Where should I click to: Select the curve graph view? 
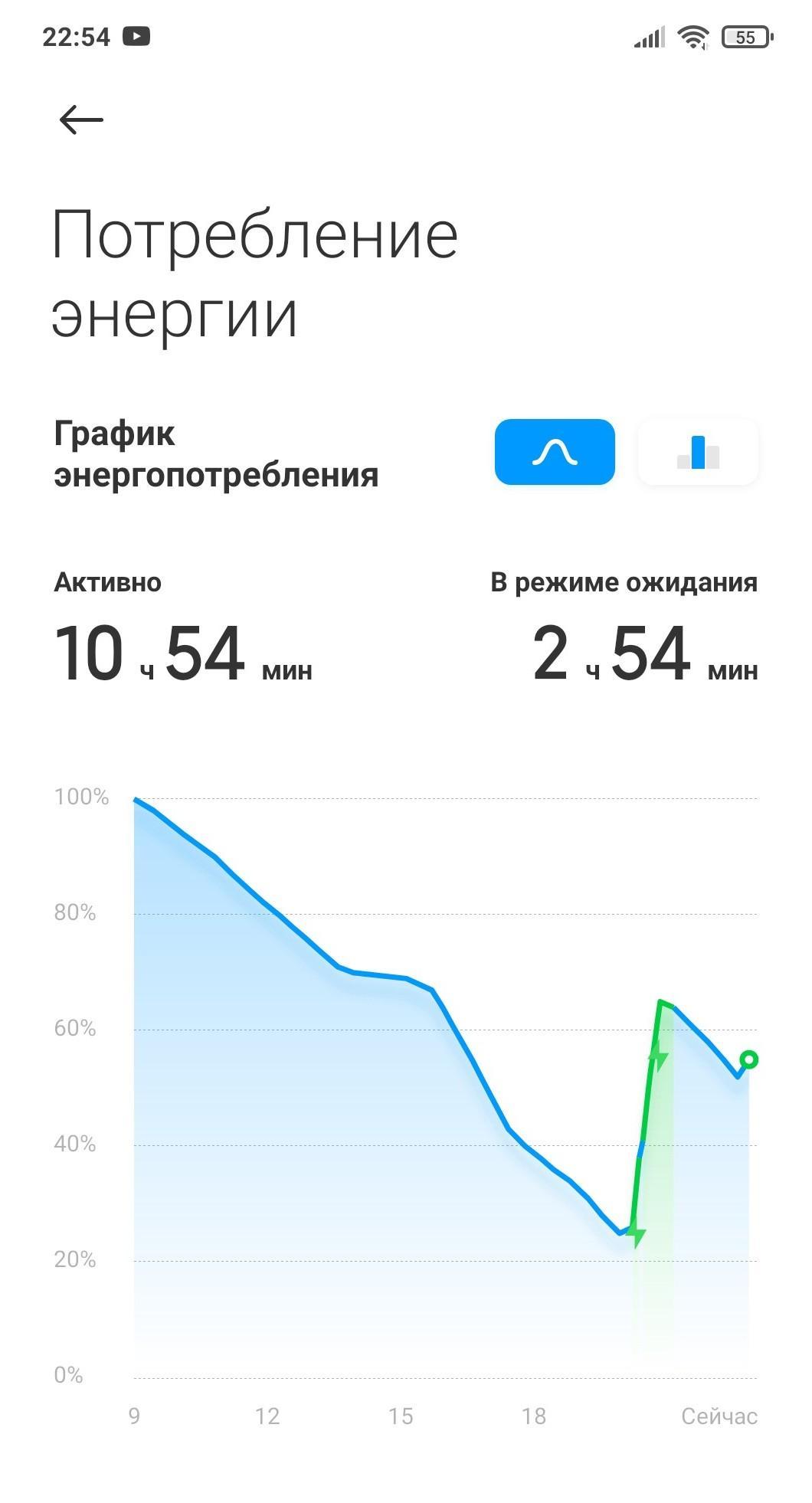tap(555, 452)
